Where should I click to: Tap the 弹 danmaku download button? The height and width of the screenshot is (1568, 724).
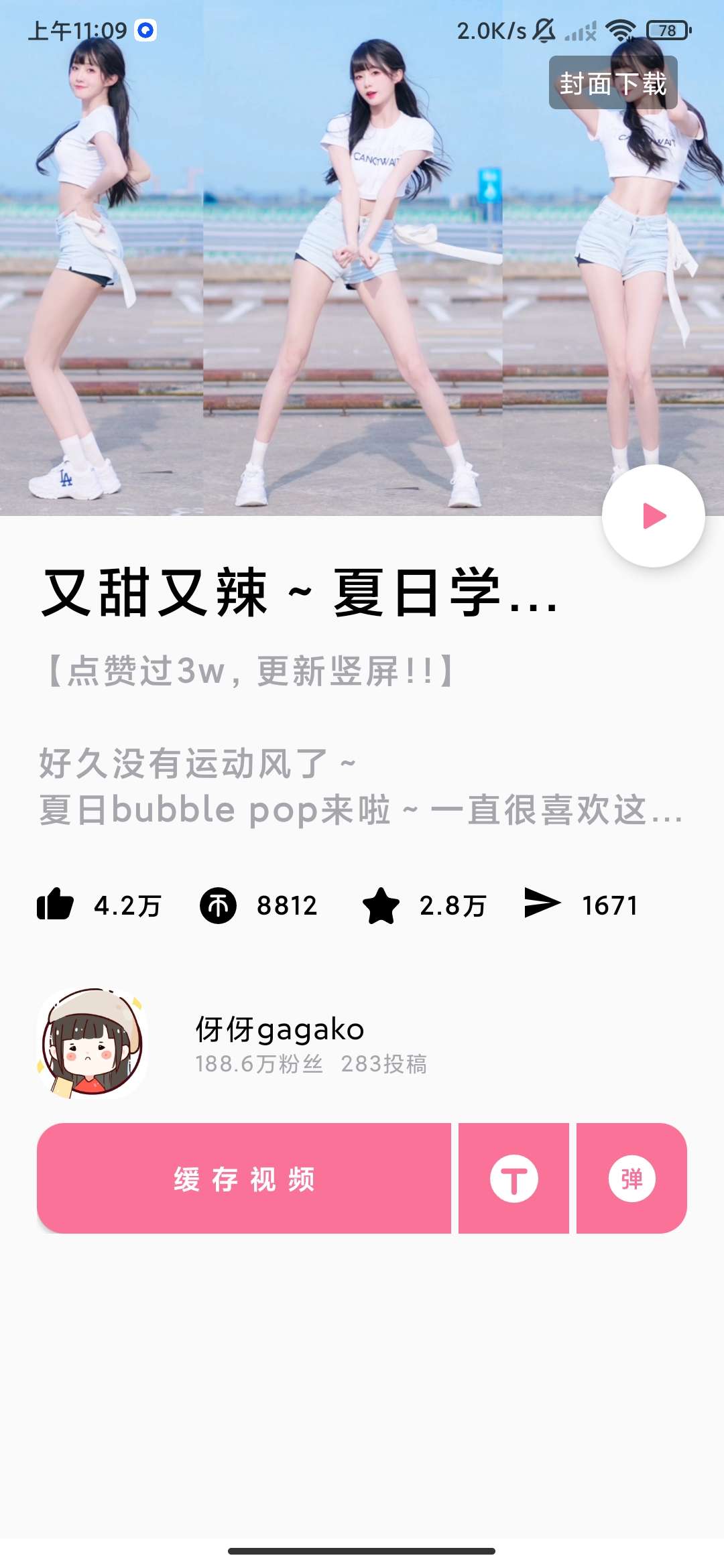click(x=631, y=1178)
